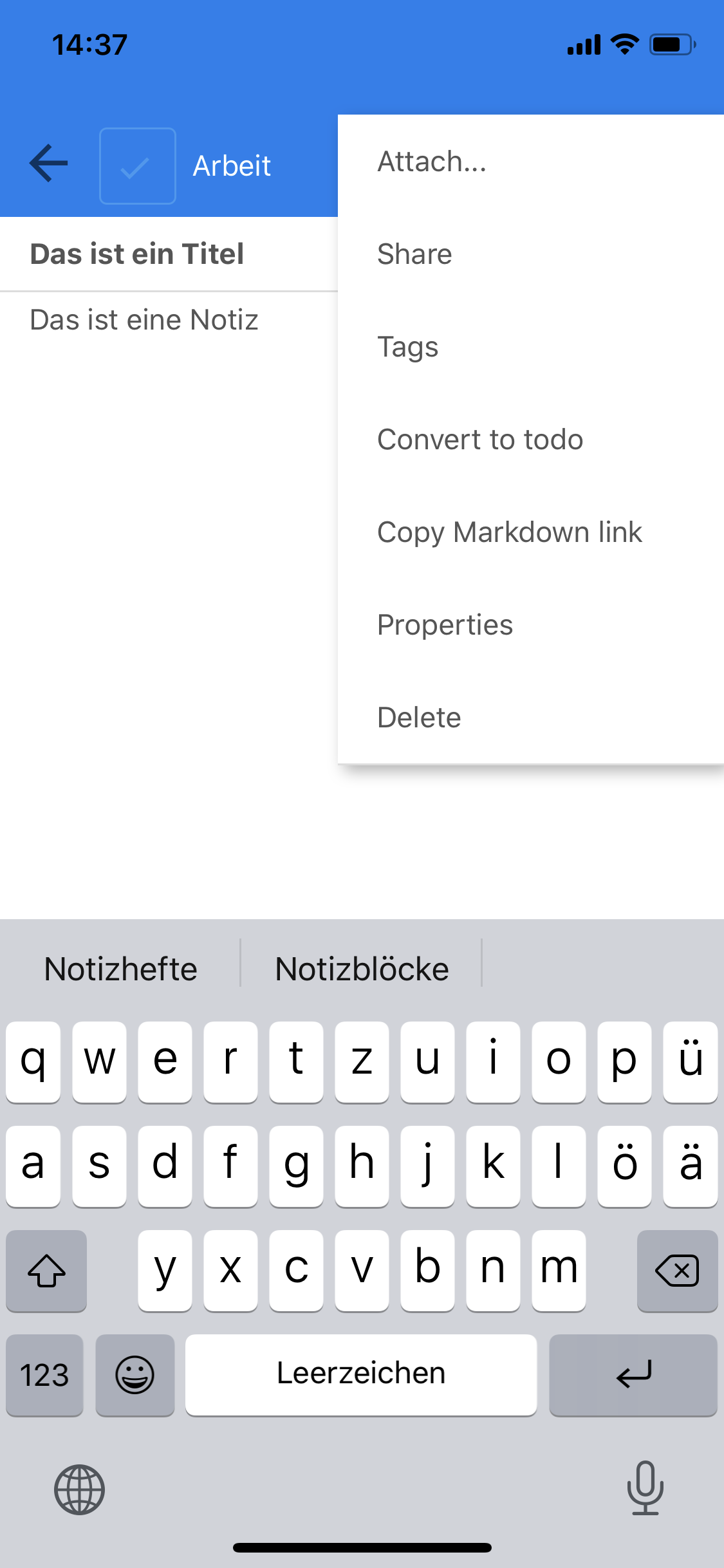Go back using the arrow icon
The image size is (724, 1568).
[49, 163]
